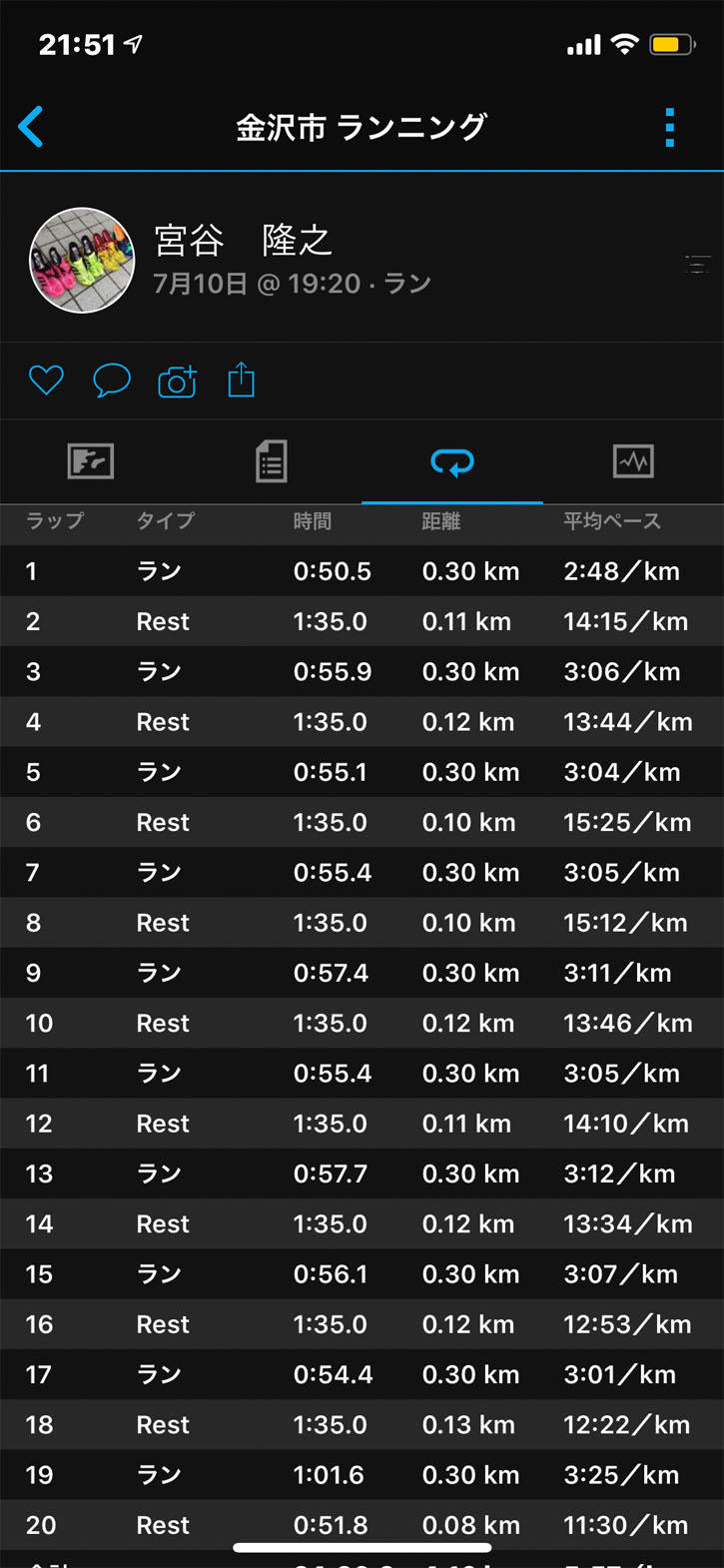This screenshot has width=724, height=1568.
Task: Like this running activity
Action: click(46, 381)
